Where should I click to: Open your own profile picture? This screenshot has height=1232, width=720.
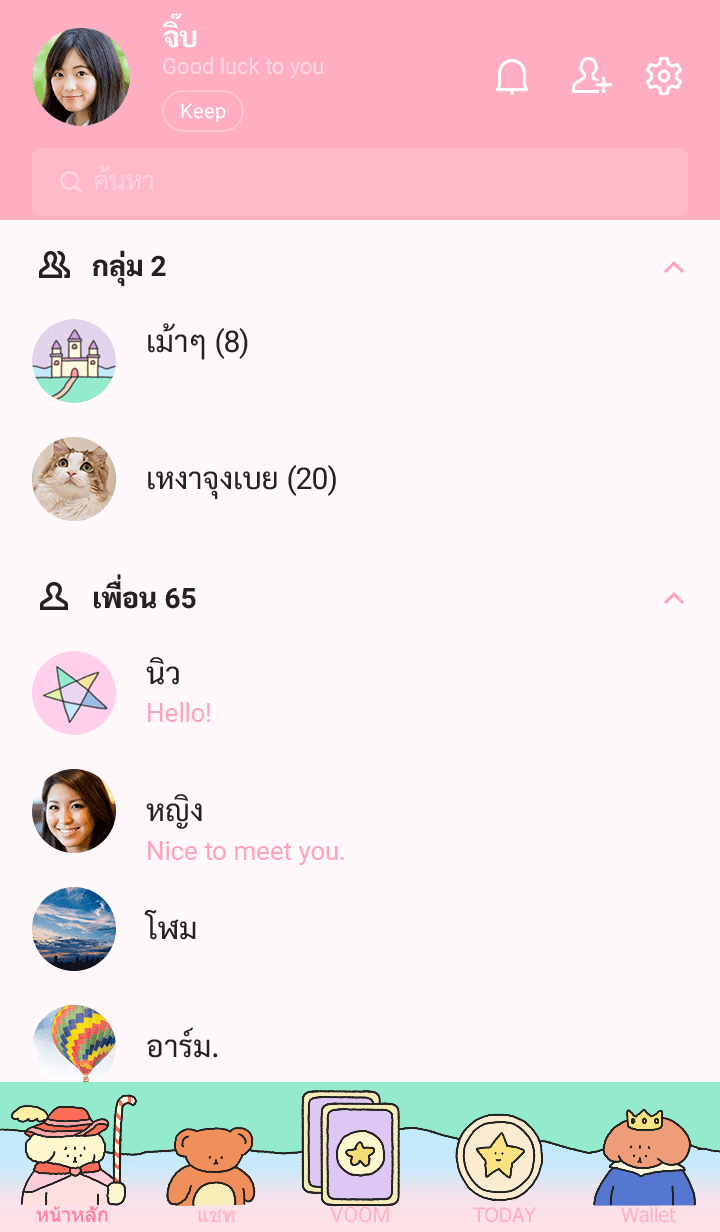81,77
